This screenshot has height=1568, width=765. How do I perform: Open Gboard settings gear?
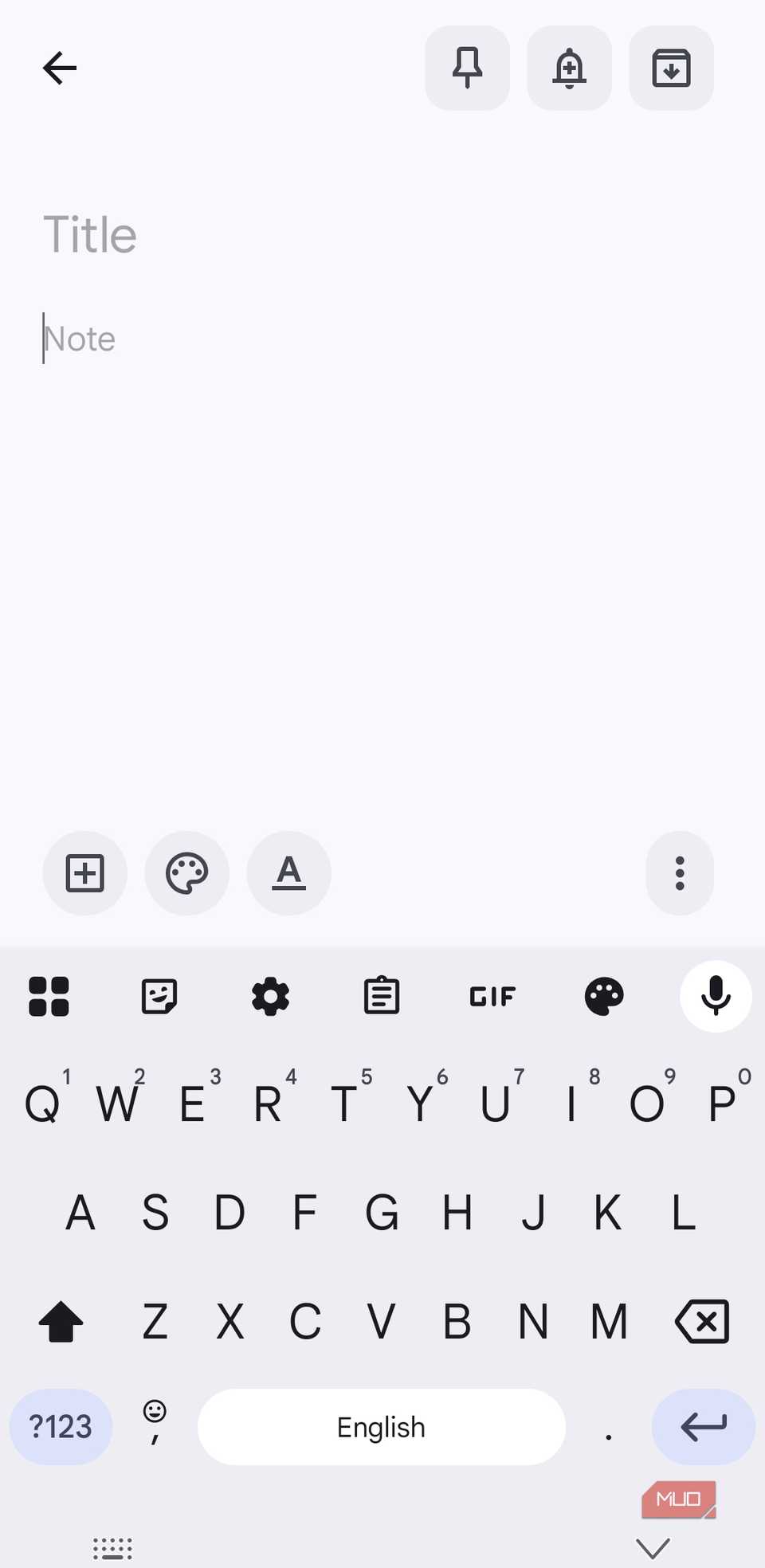[270, 996]
